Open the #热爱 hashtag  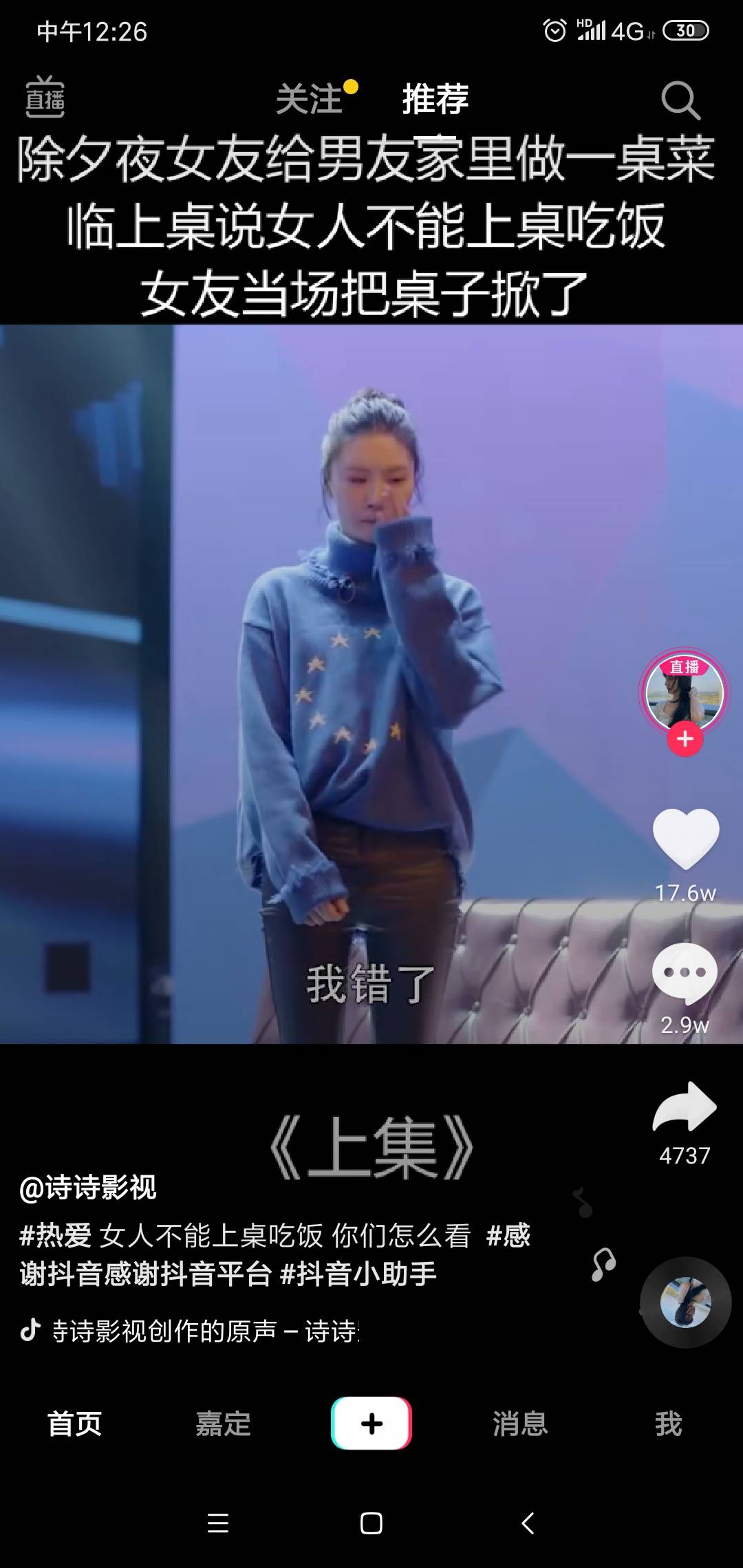point(55,1236)
